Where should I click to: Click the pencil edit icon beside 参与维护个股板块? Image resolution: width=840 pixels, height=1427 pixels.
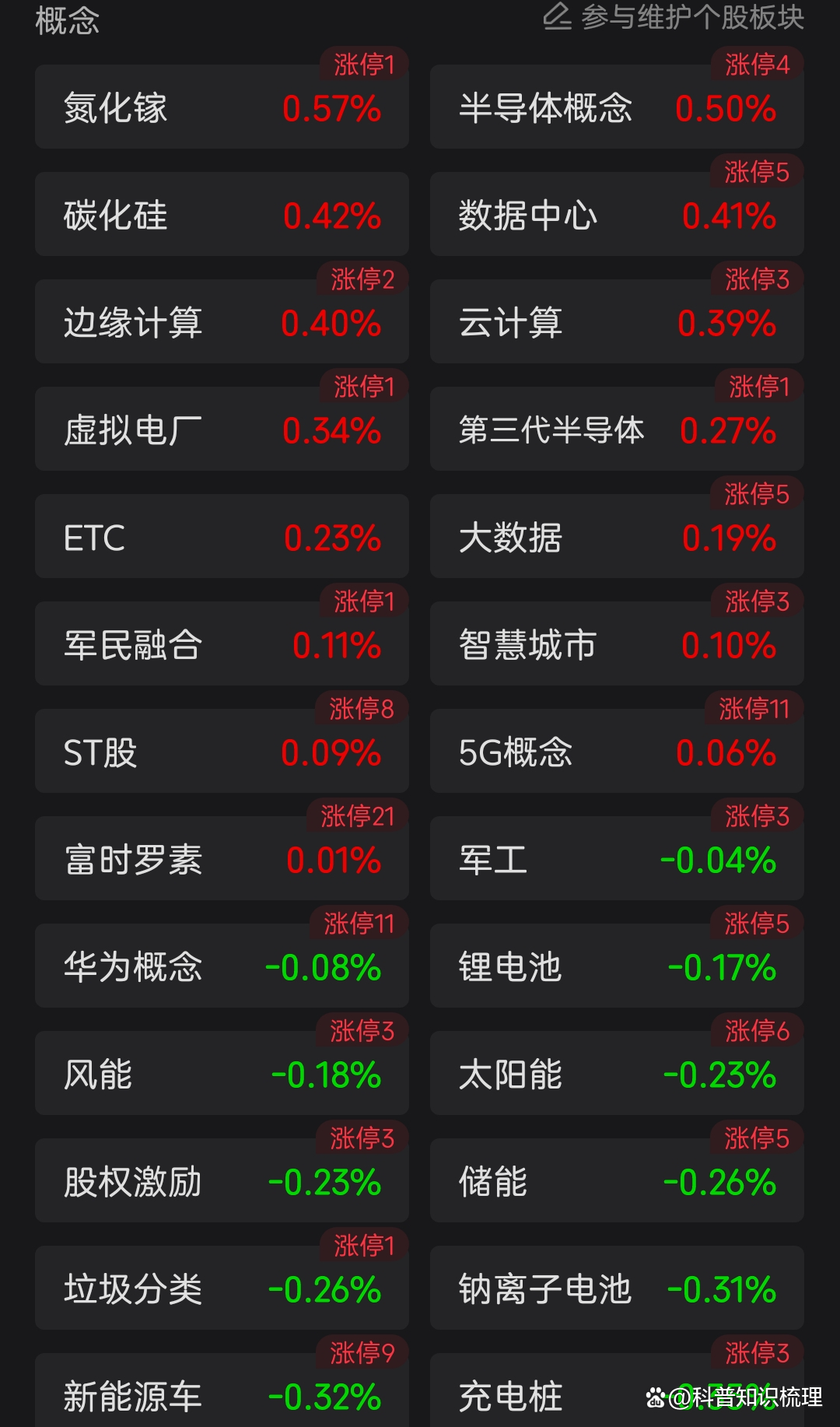pos(558,19)
